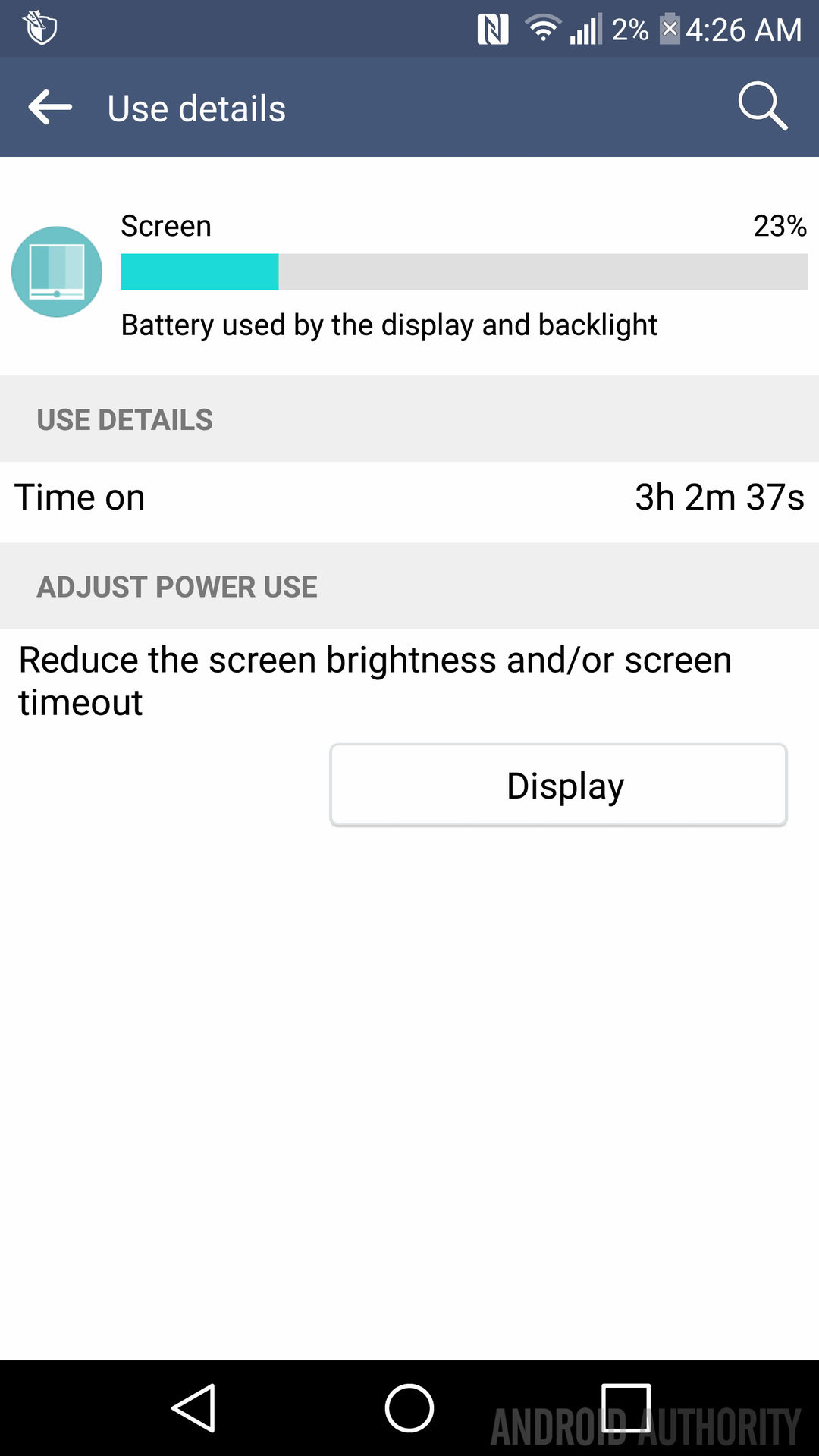The image size is (819, 1456).
Task: Go to the home screen
Action: [x=409, y=1408]
